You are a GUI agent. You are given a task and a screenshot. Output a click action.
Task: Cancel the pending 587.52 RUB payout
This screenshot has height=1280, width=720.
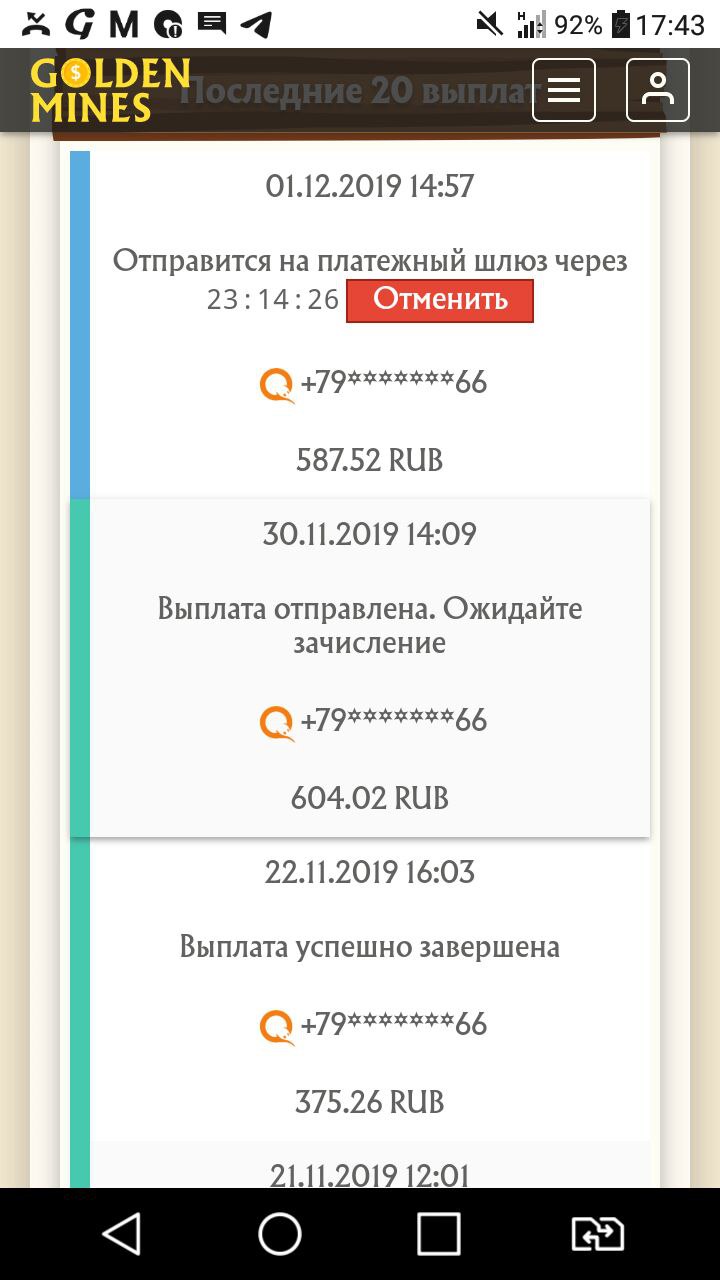(x=439, y=300)
